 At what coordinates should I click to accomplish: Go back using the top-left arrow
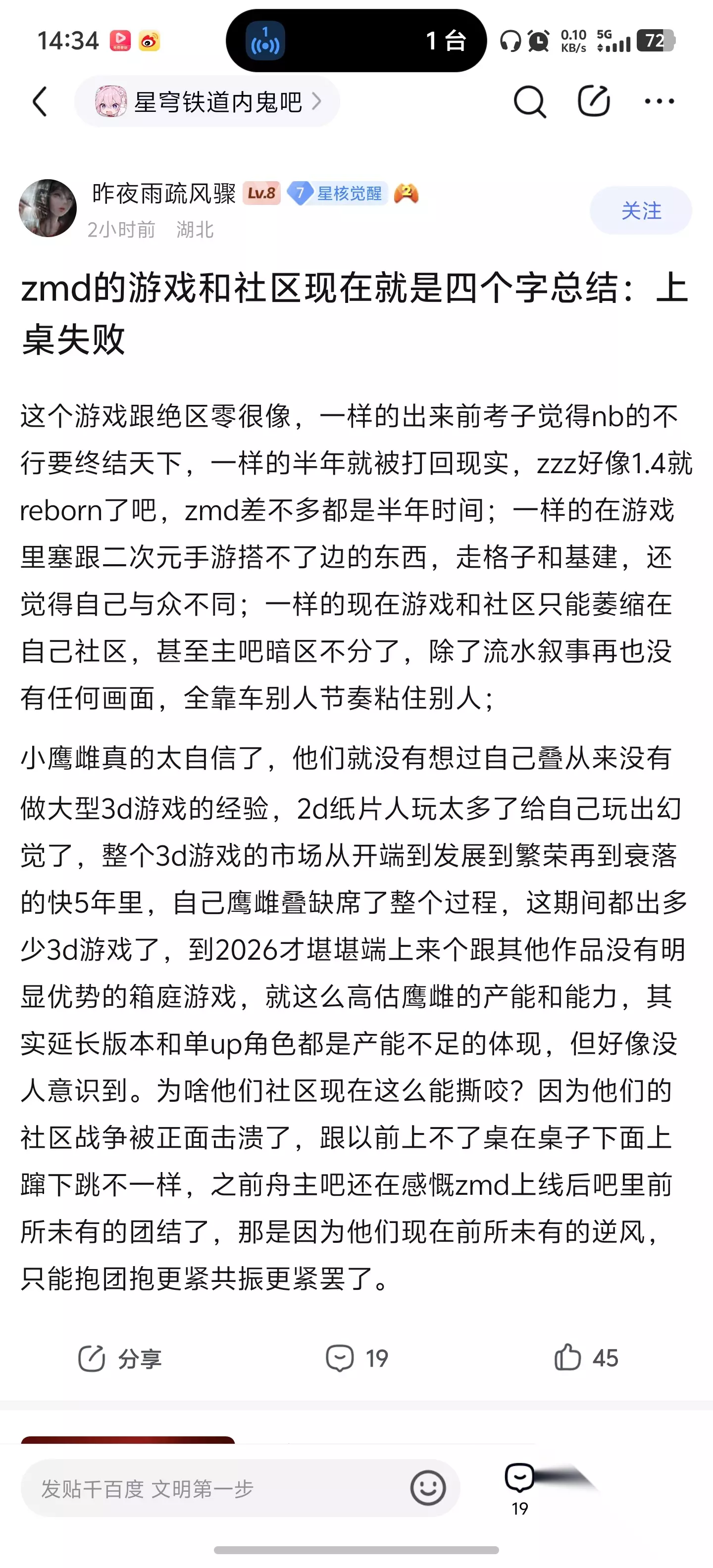(40, 101)
